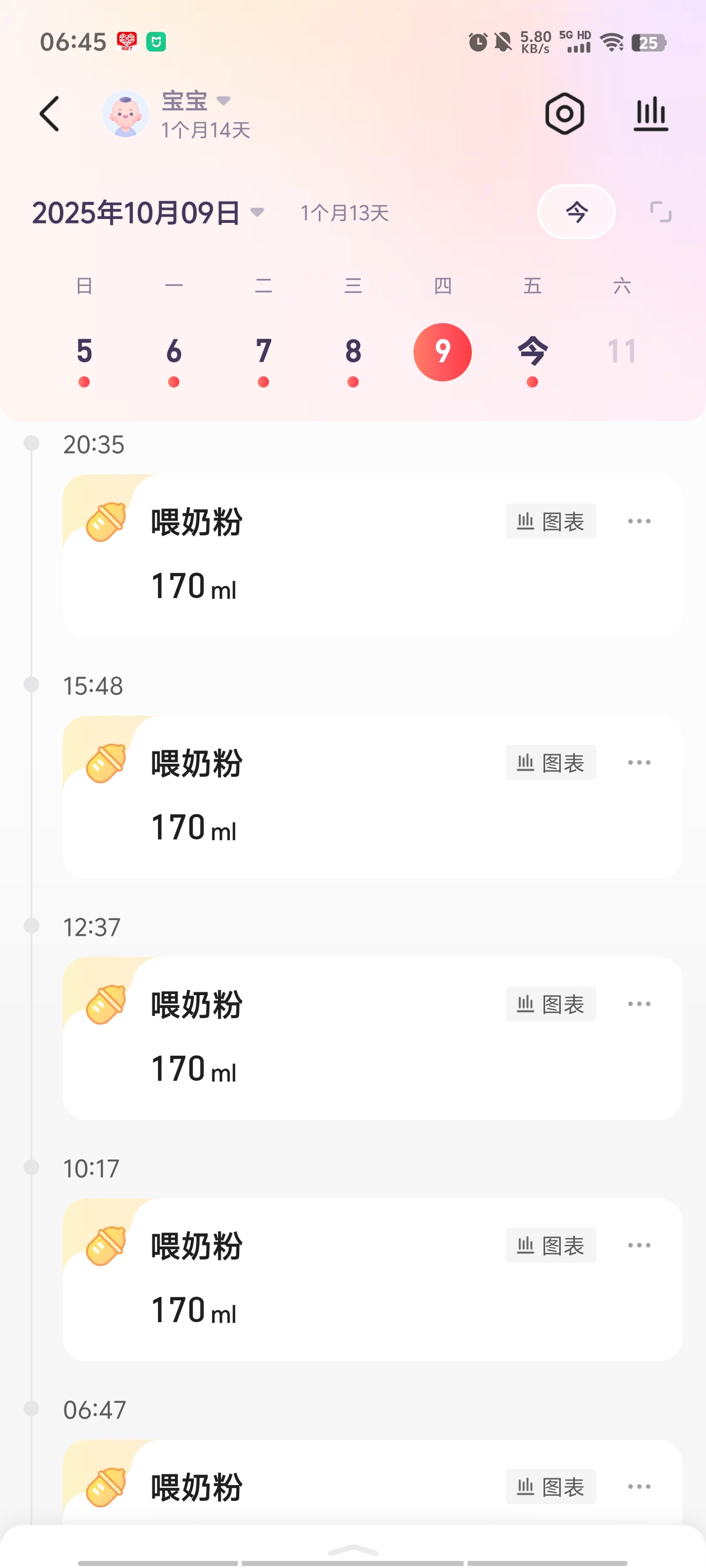The height and width of the screenshot is (1568, 706).
Task: View 图表 for the 15:48 feeding
Action: (551, 763)
